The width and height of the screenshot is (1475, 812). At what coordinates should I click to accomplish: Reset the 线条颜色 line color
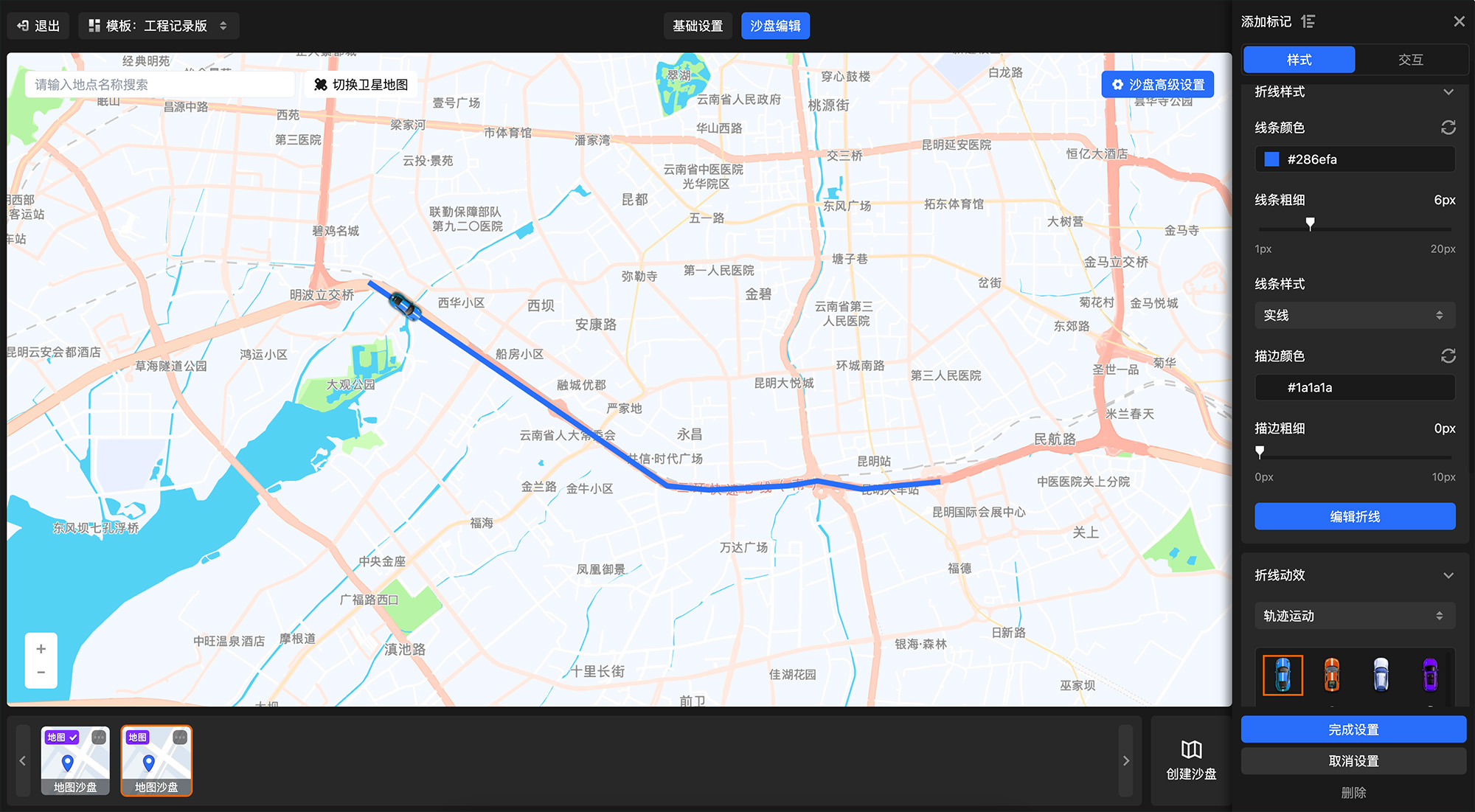1448,128
